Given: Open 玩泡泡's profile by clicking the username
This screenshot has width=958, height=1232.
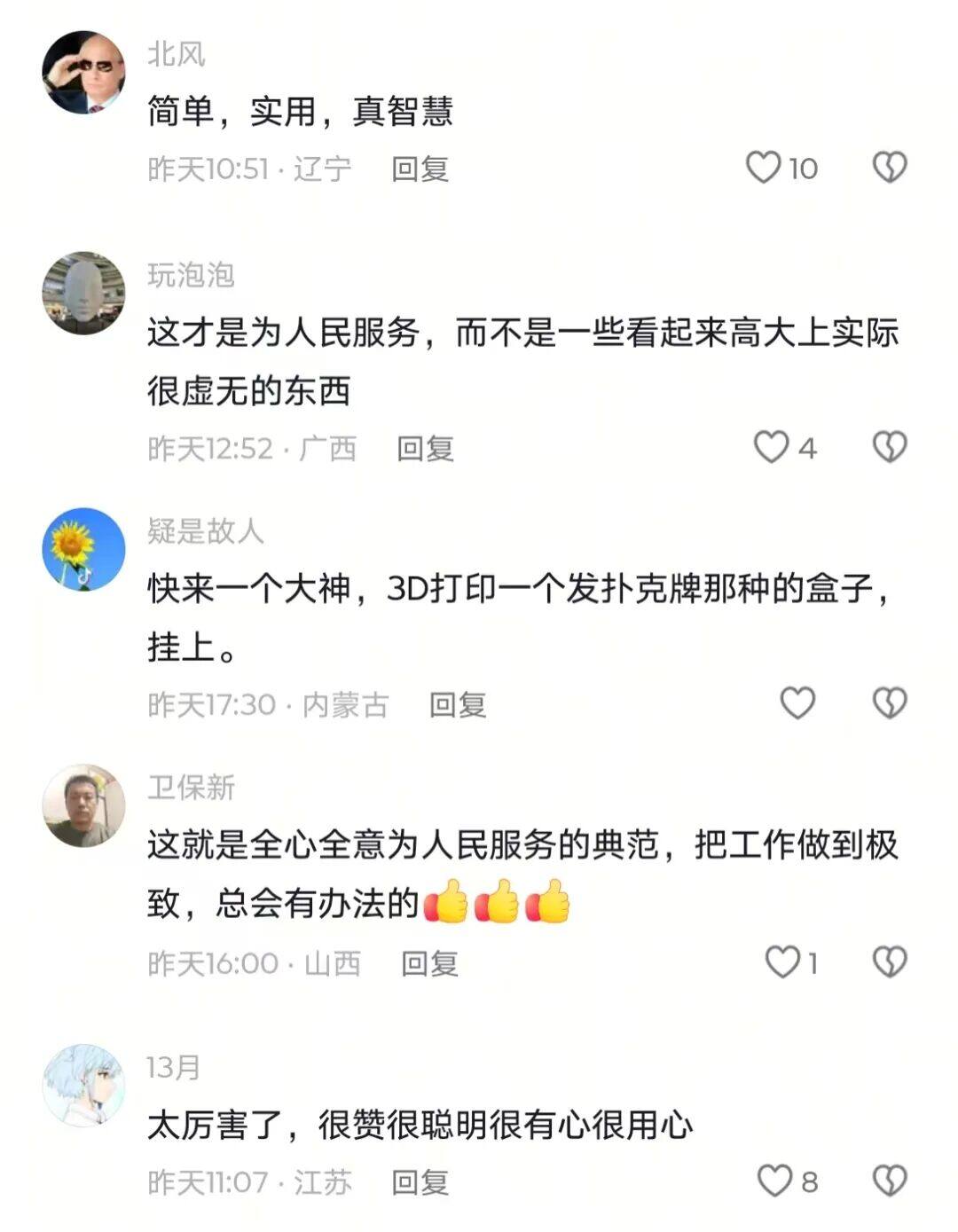Looking at the screenshot, I should [192, 275].
